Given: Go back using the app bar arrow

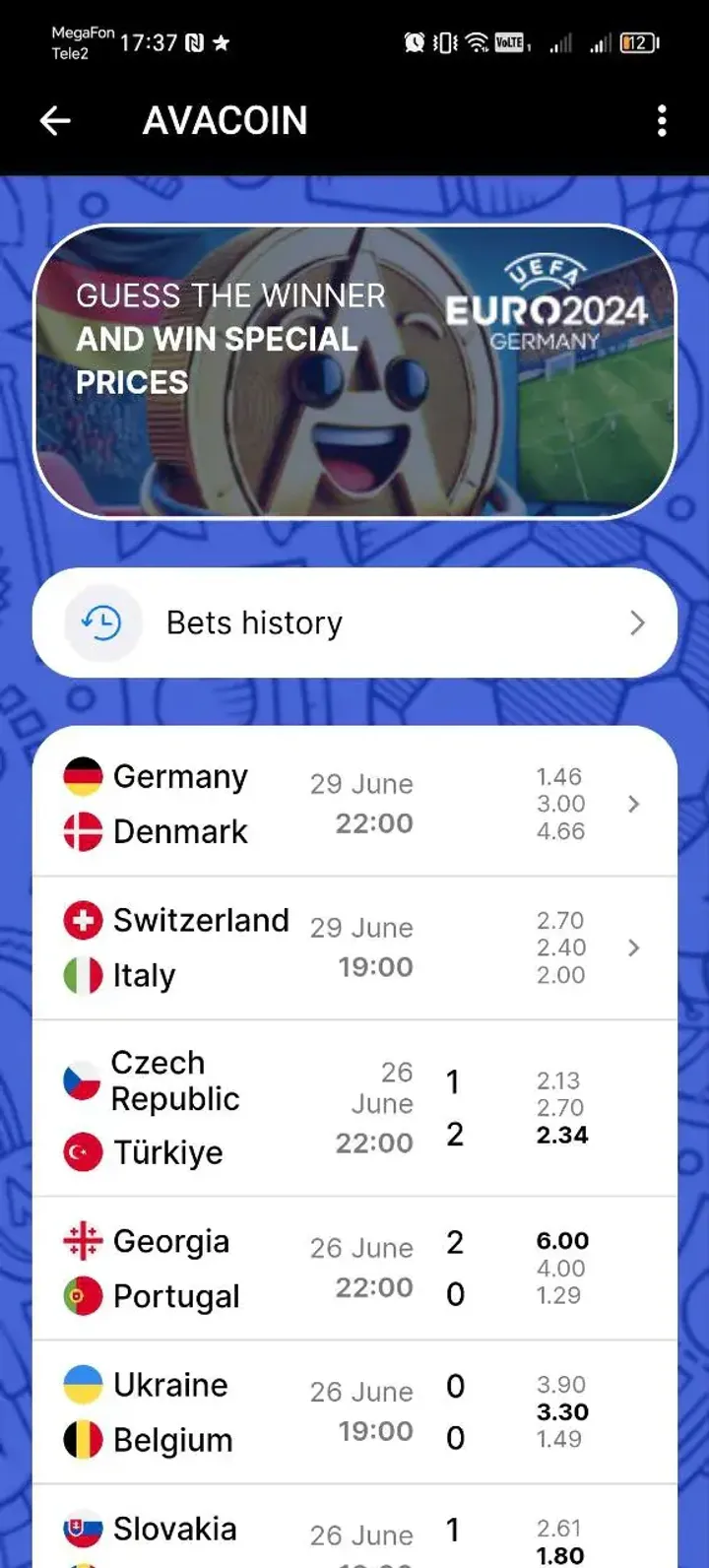Looking at the screenshot, I should (x=55, y=121).
